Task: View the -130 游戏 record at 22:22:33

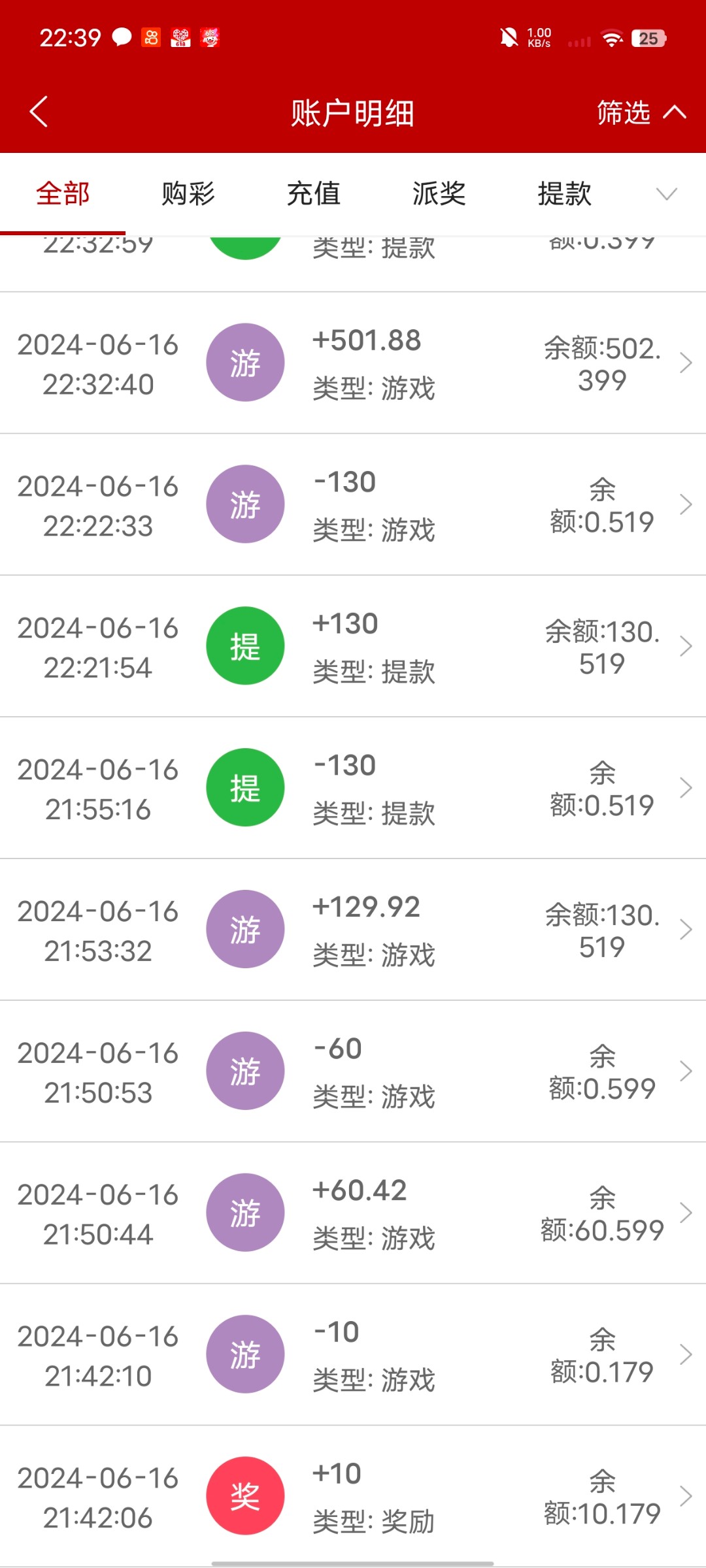Action: [x=353, y=504]
